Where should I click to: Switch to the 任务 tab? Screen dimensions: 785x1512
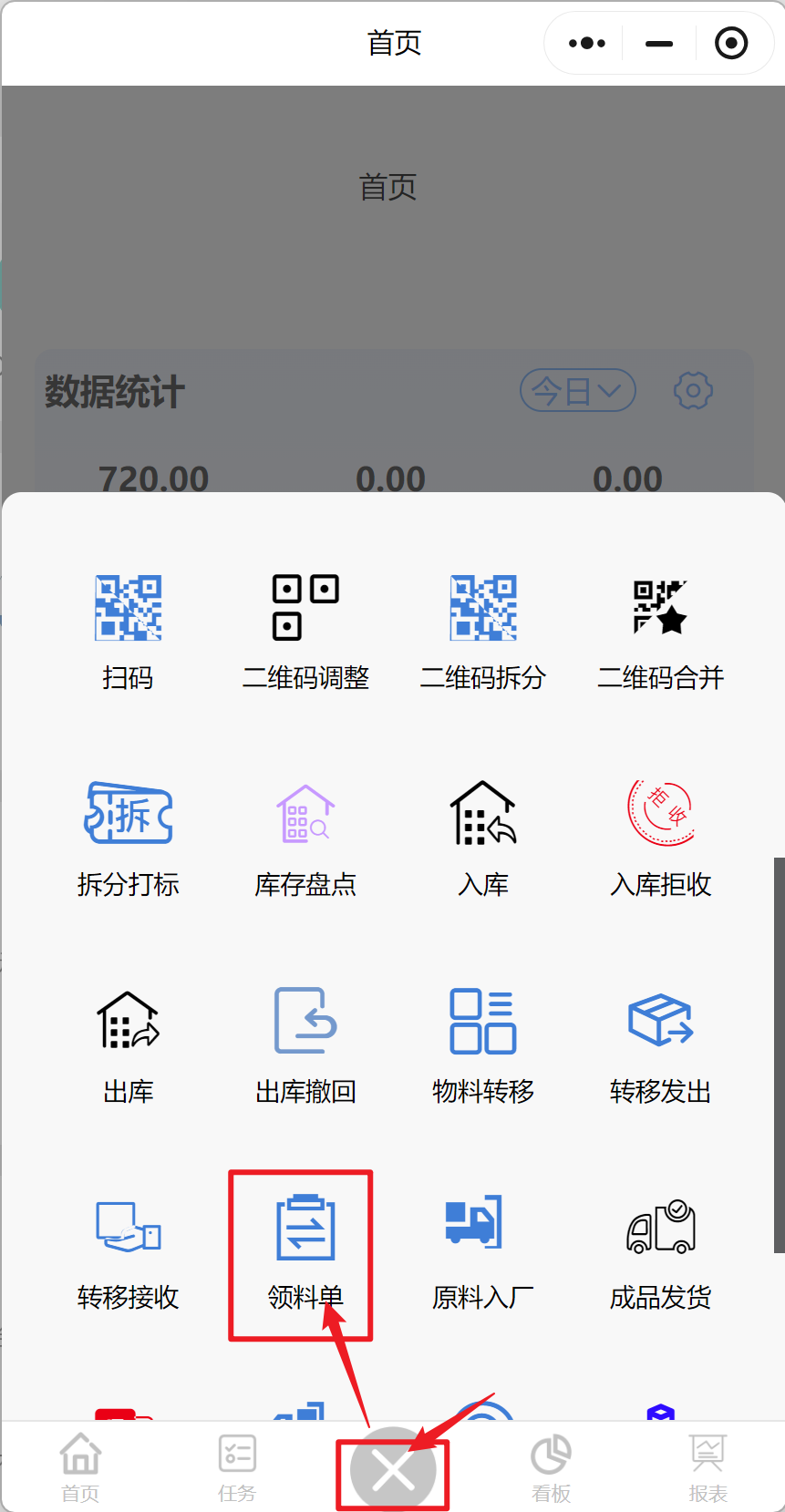(237, 1467)
